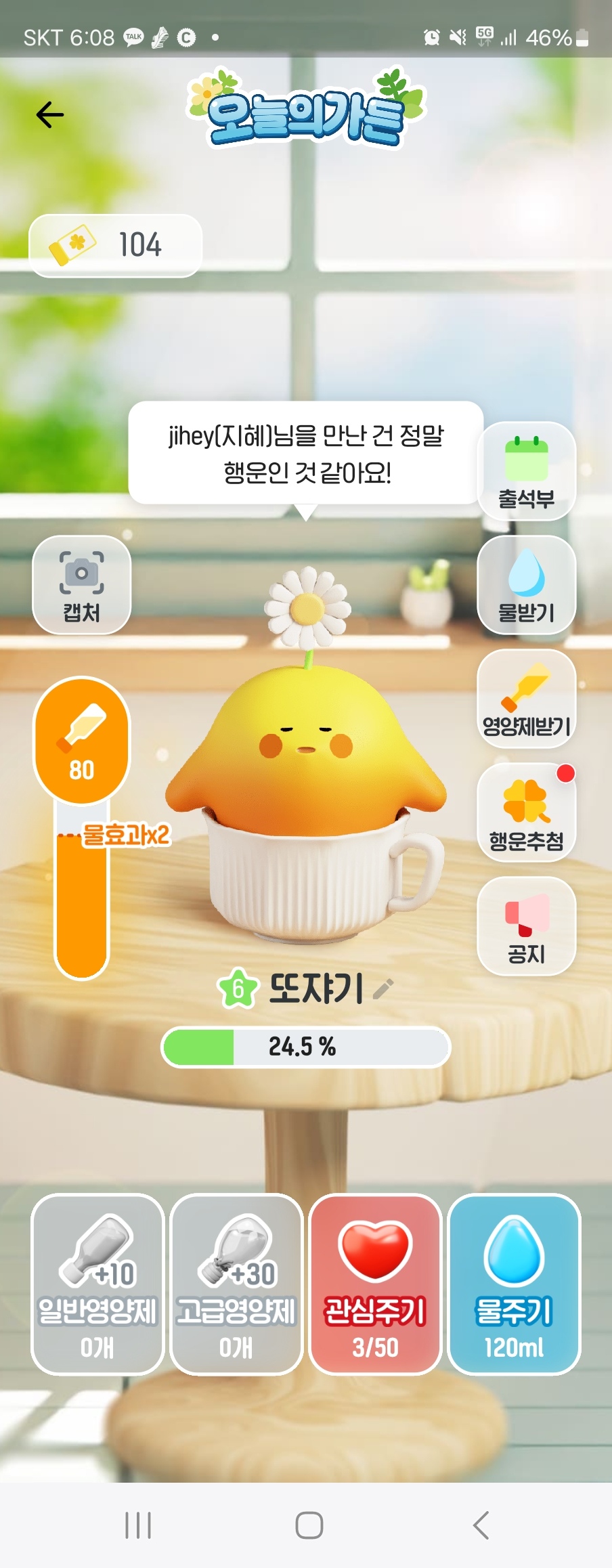
Task: Edit the plant name 또쟈기 with pencil icon
Action: (383, 989)
